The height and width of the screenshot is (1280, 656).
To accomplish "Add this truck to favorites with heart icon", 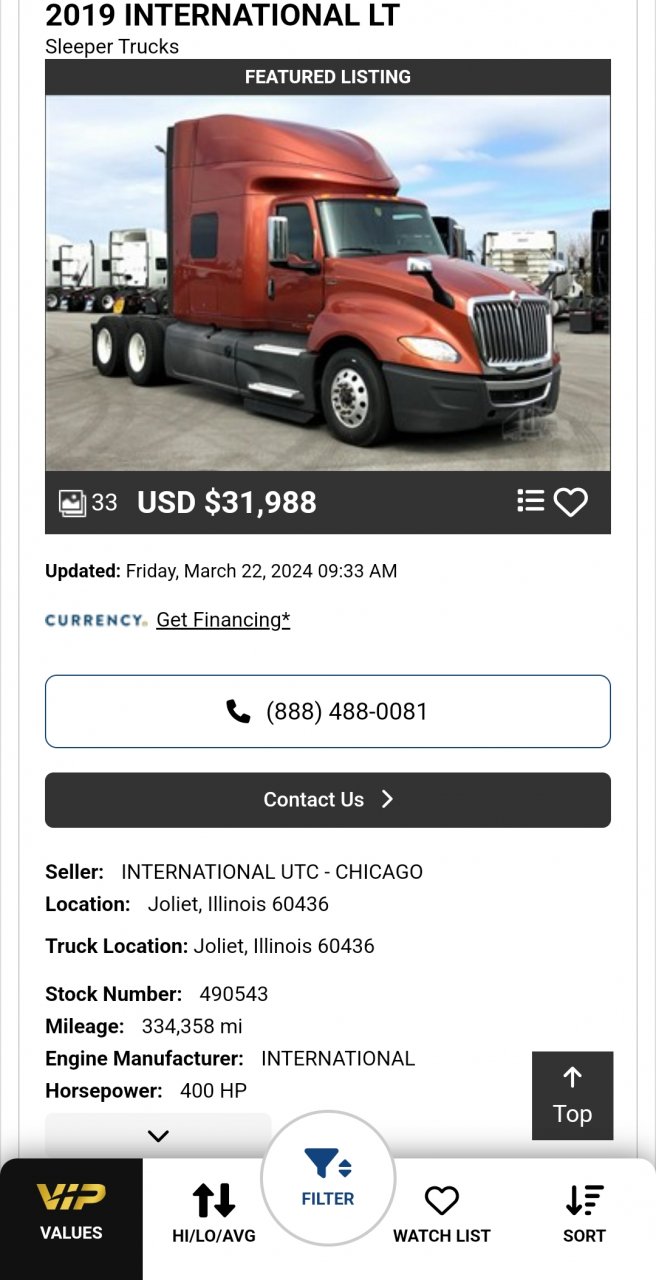I will tap(571, 502).
